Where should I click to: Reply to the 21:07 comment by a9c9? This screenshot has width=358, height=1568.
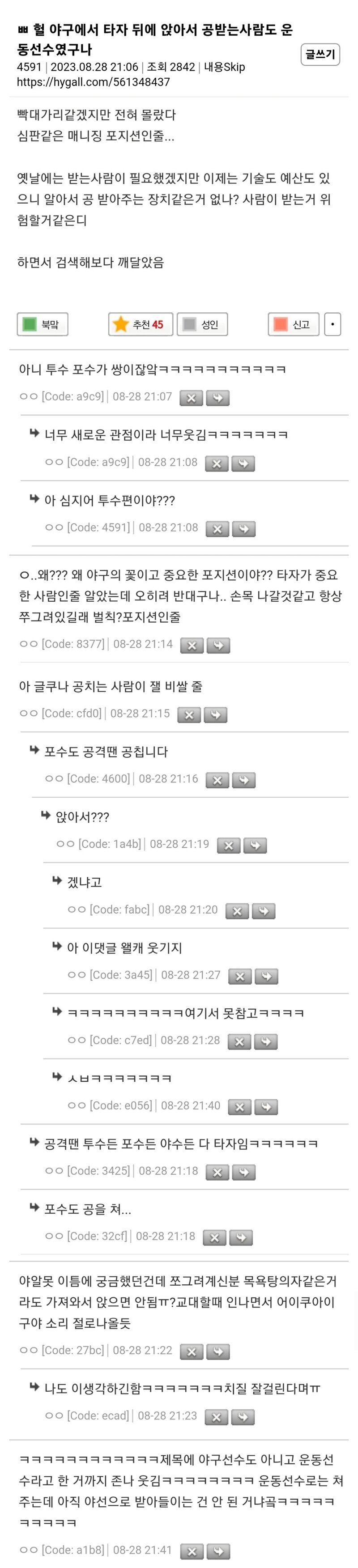(217, 398)
